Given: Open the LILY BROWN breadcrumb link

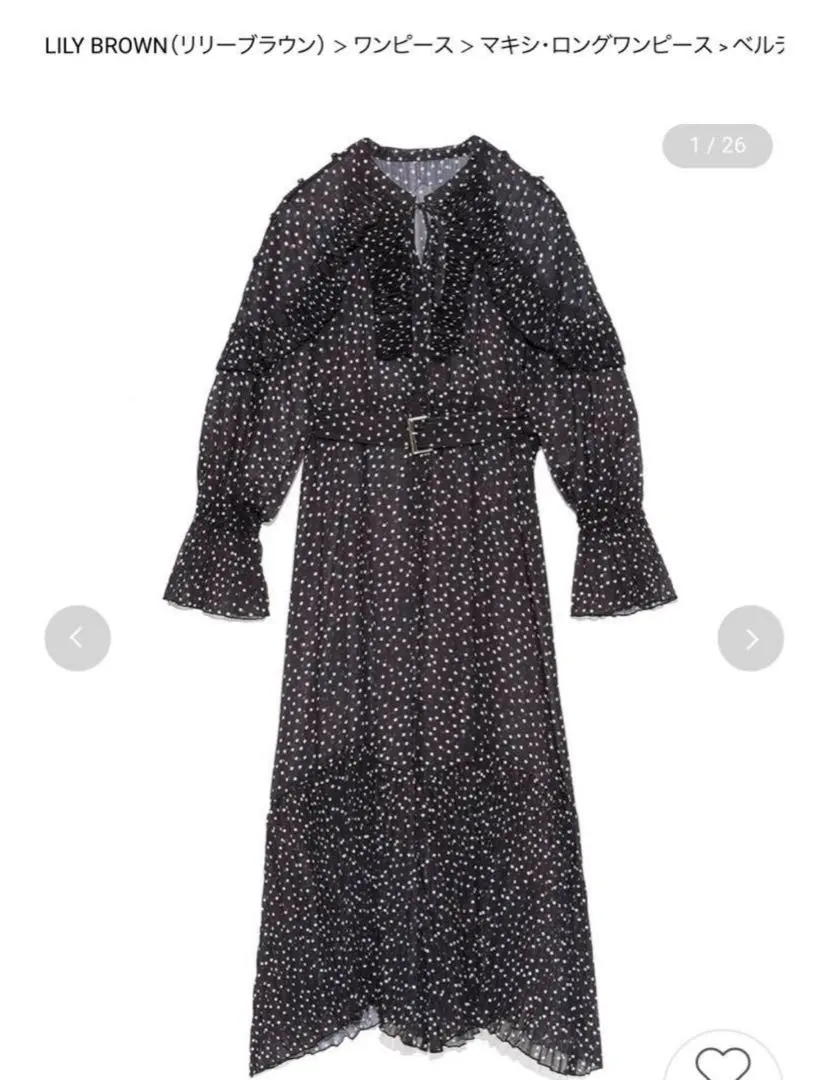Looking at the screenshot, I should click(184, 48).
